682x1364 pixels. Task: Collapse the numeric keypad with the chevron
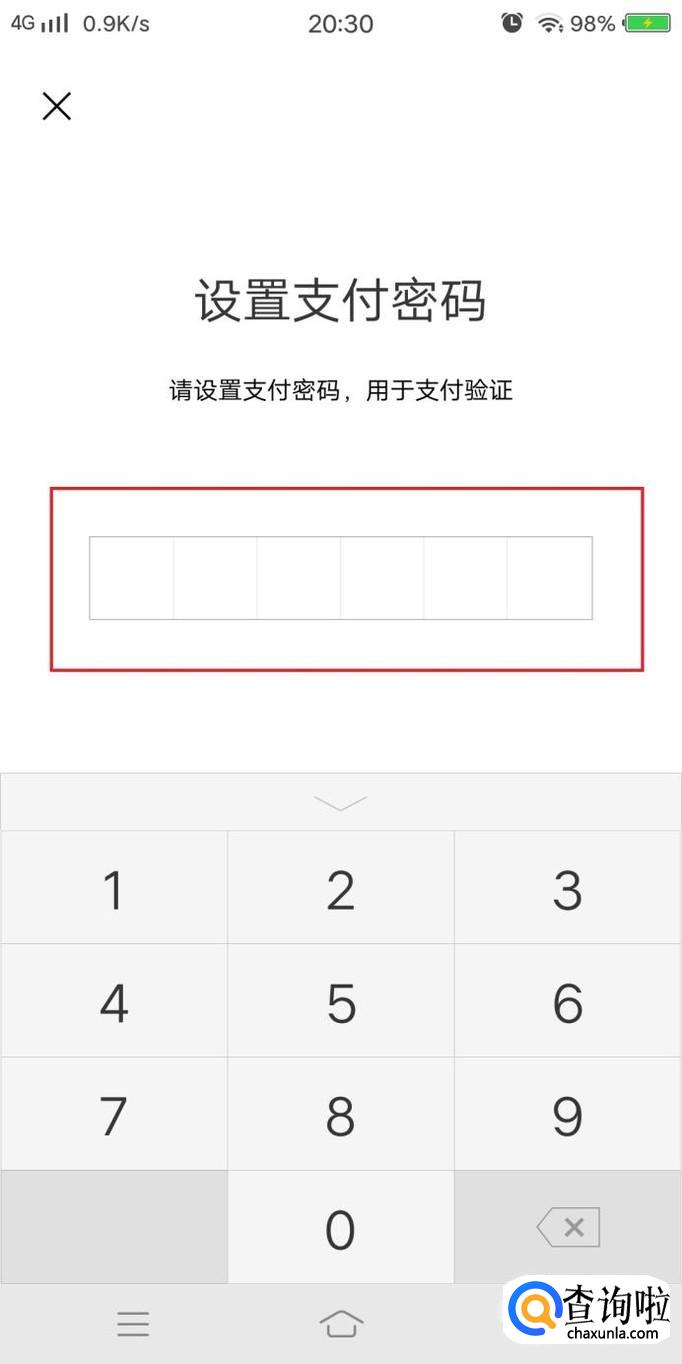click(341, 802)
